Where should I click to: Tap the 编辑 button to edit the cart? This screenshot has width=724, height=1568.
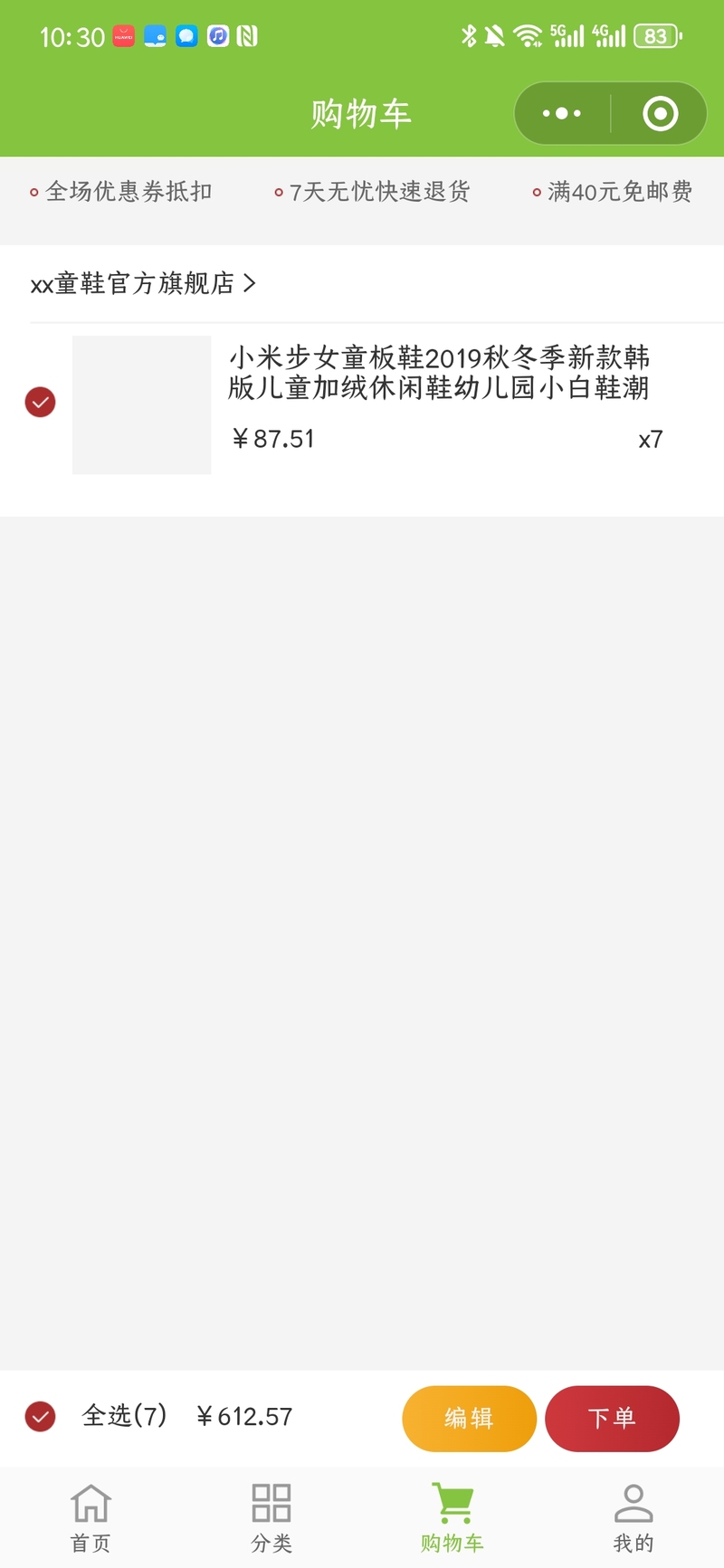(x=469, y=1418)
